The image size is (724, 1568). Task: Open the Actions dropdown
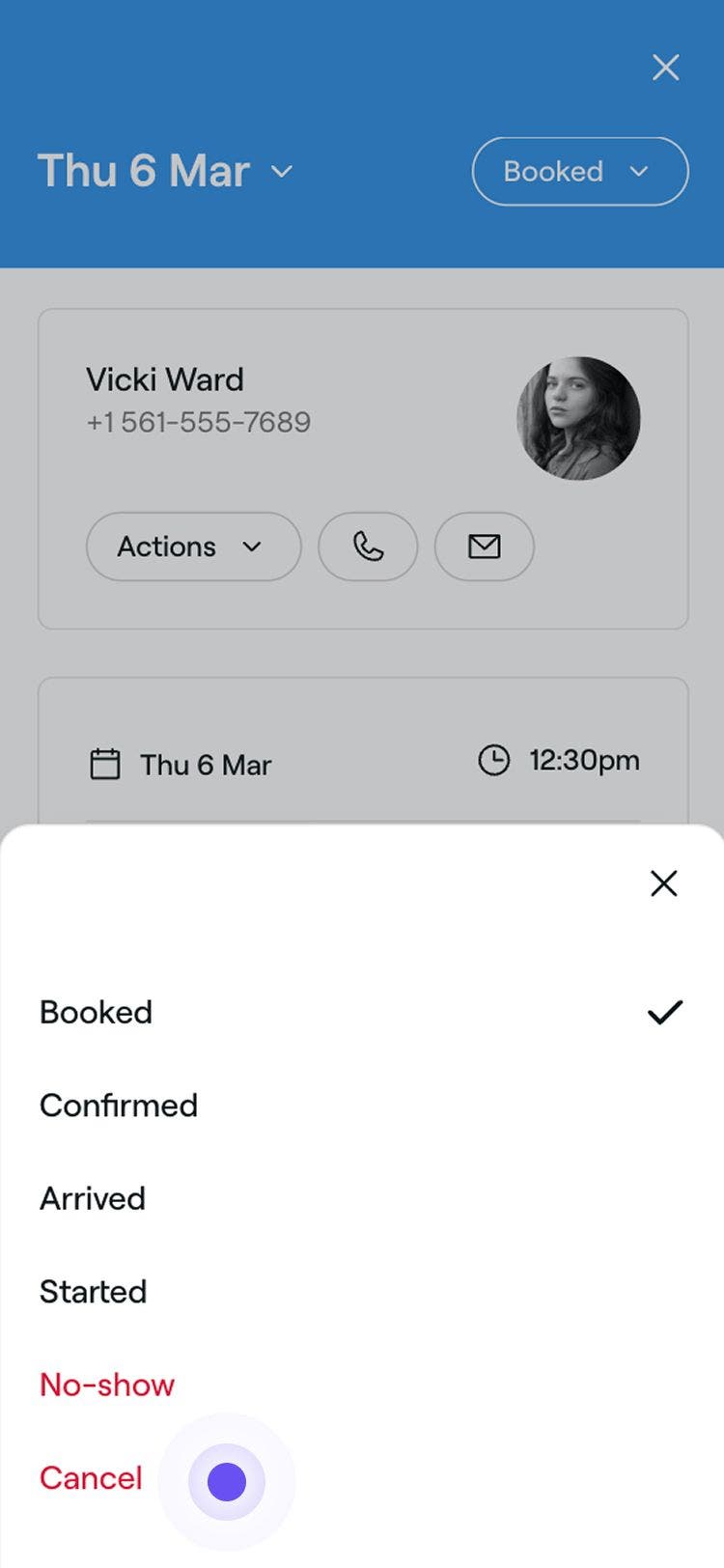coord(192,546)
